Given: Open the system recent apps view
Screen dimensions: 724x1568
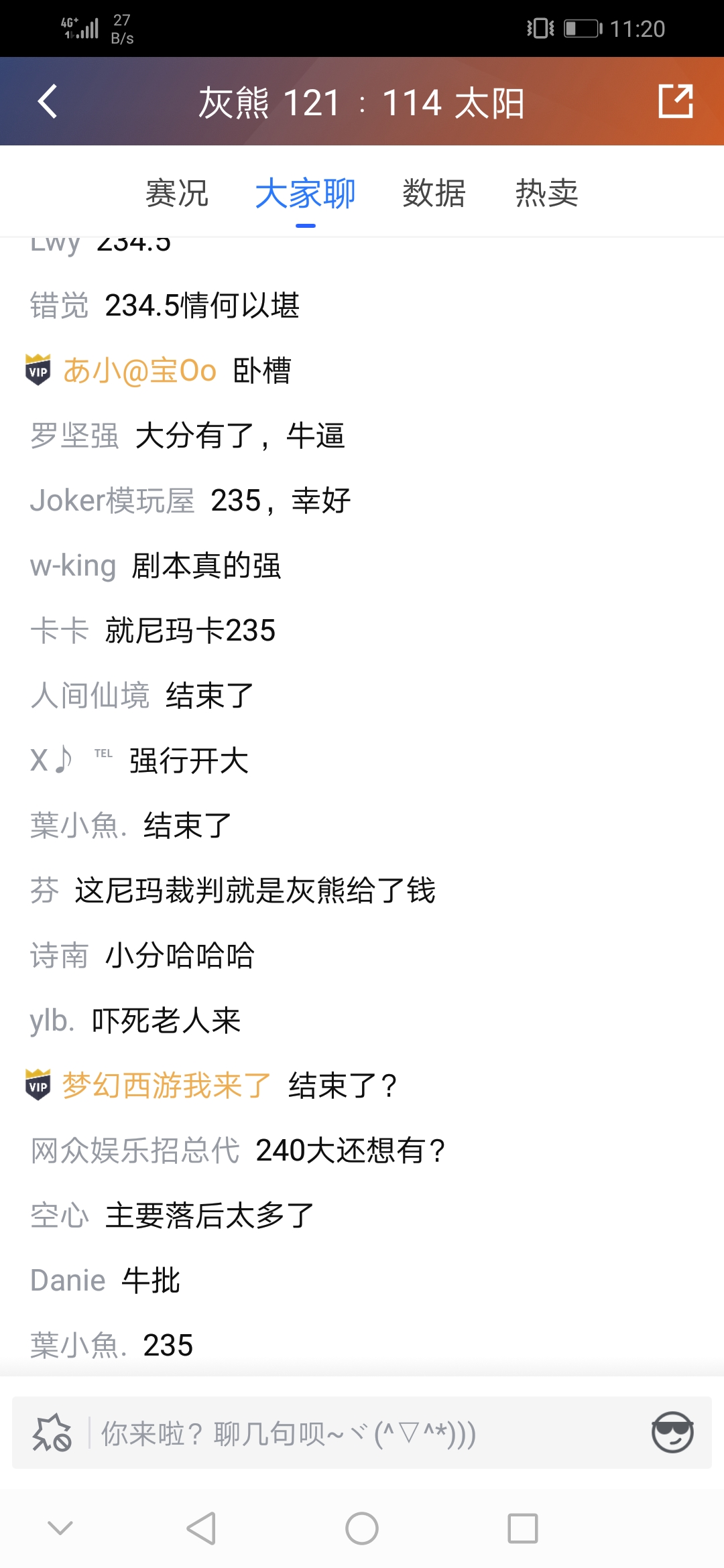Looking at the screenshot, I should (x=523, y=1528).
